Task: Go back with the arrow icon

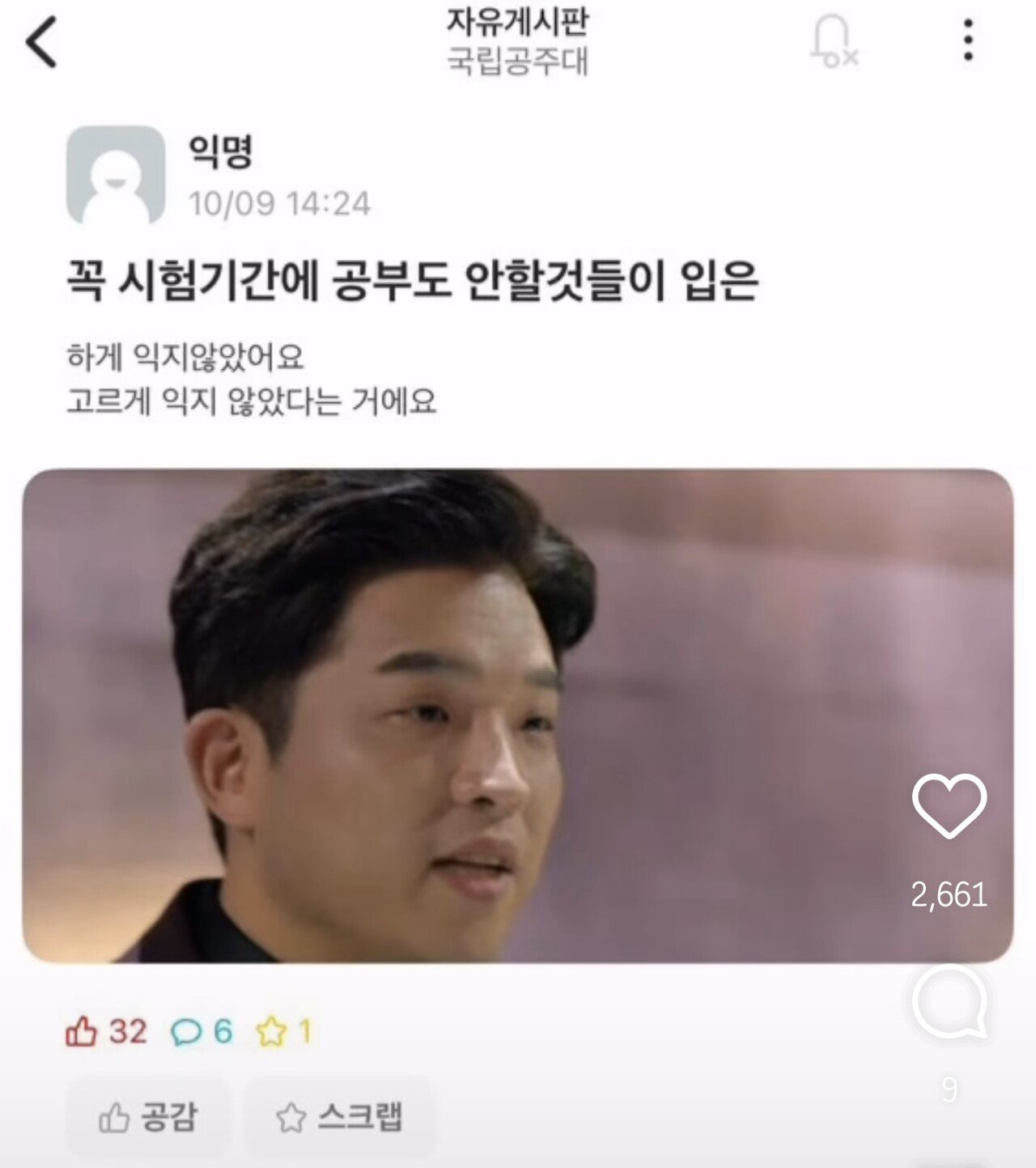Action: point(42,42)
